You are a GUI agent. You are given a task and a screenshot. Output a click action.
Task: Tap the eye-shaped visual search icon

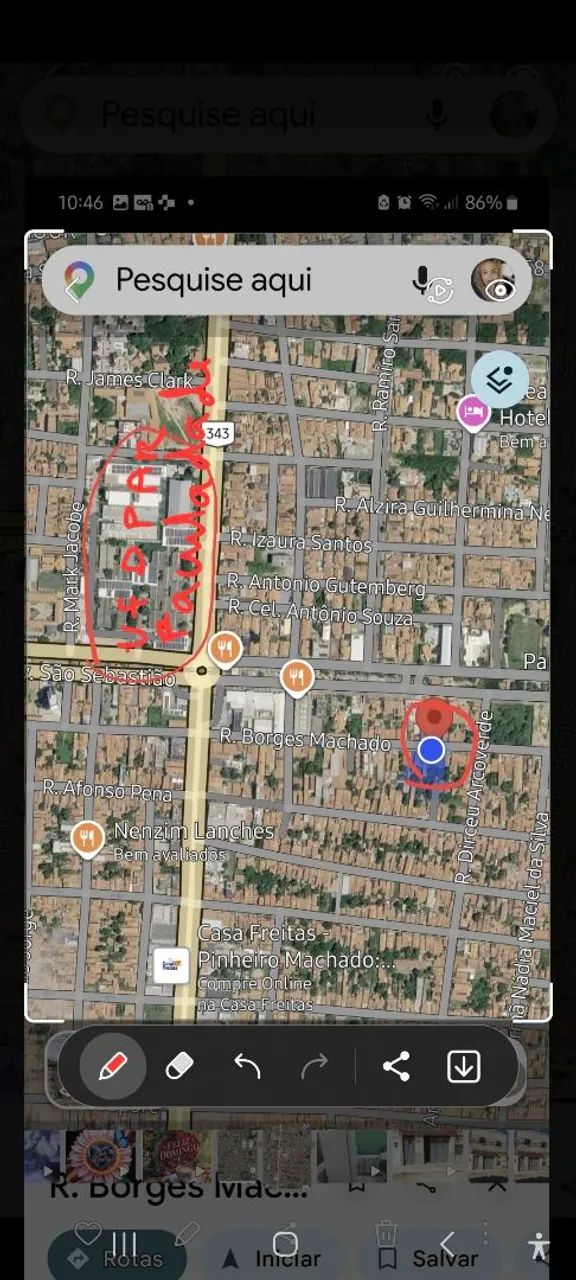(x=501, y=291)
